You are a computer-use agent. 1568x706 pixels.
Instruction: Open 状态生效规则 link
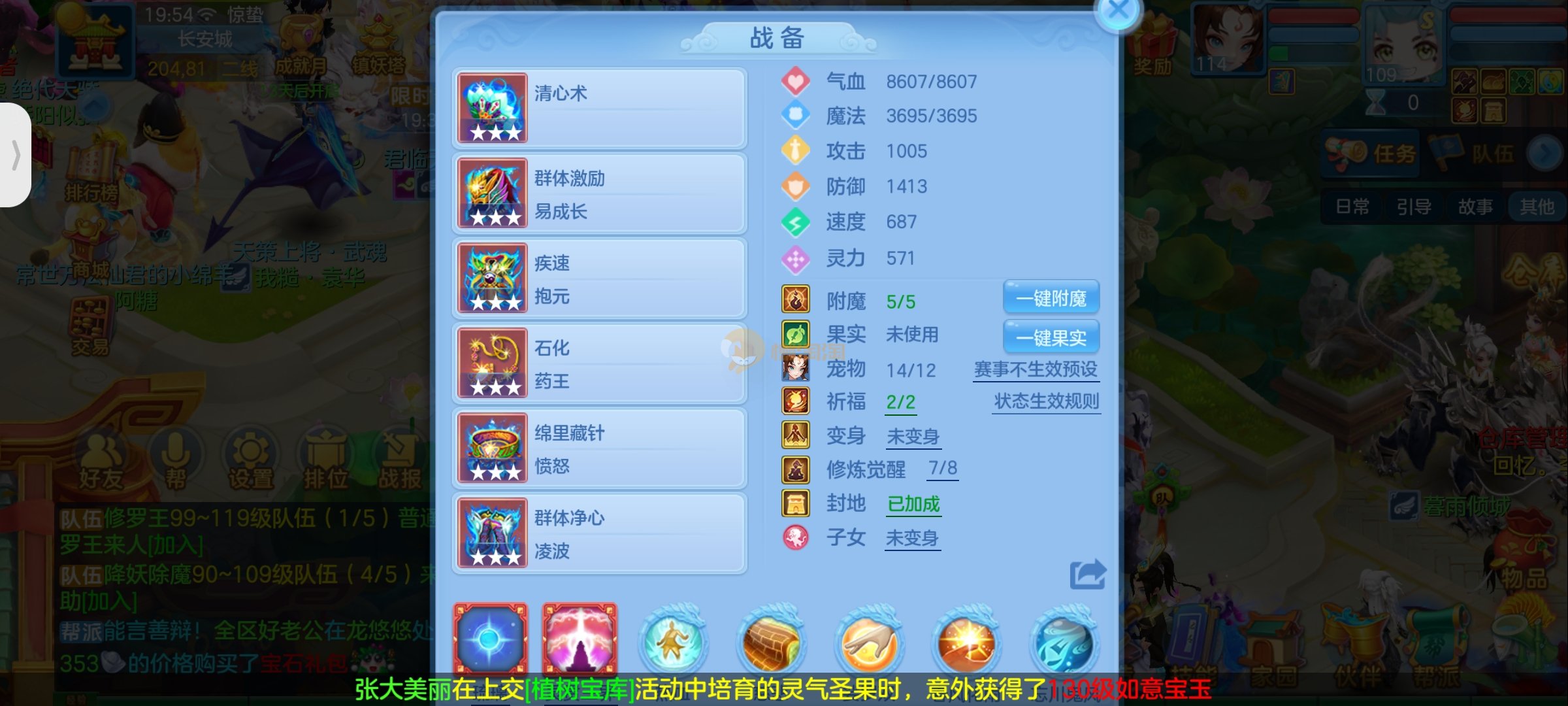(1046, 401)
